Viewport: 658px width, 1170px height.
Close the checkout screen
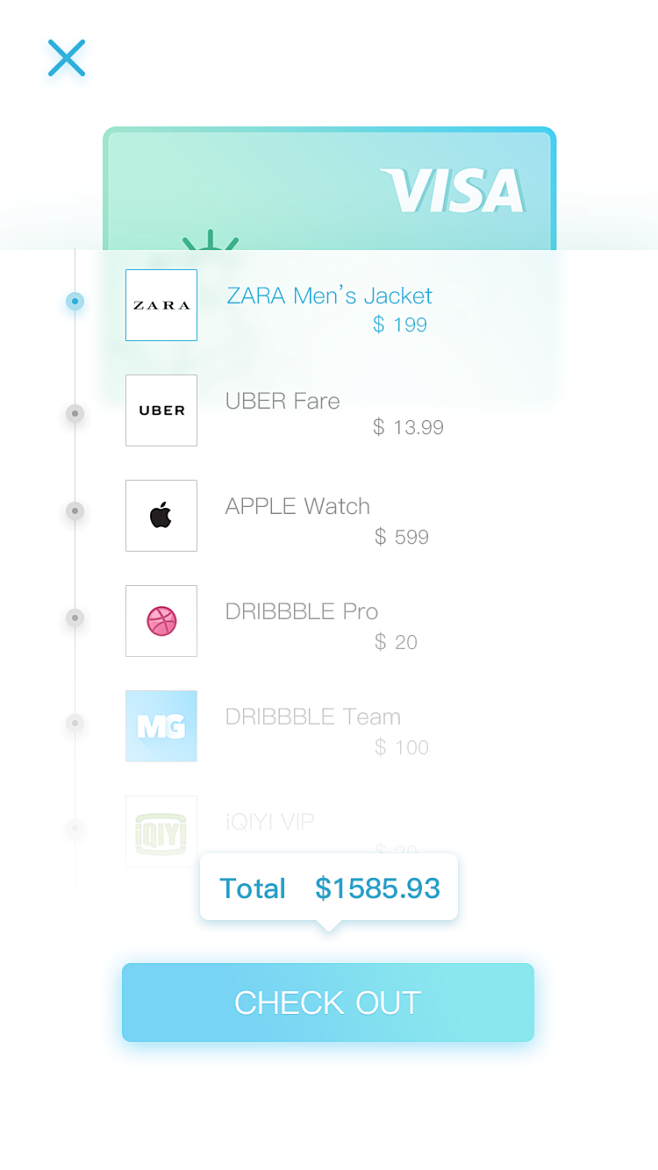(66, 58)
